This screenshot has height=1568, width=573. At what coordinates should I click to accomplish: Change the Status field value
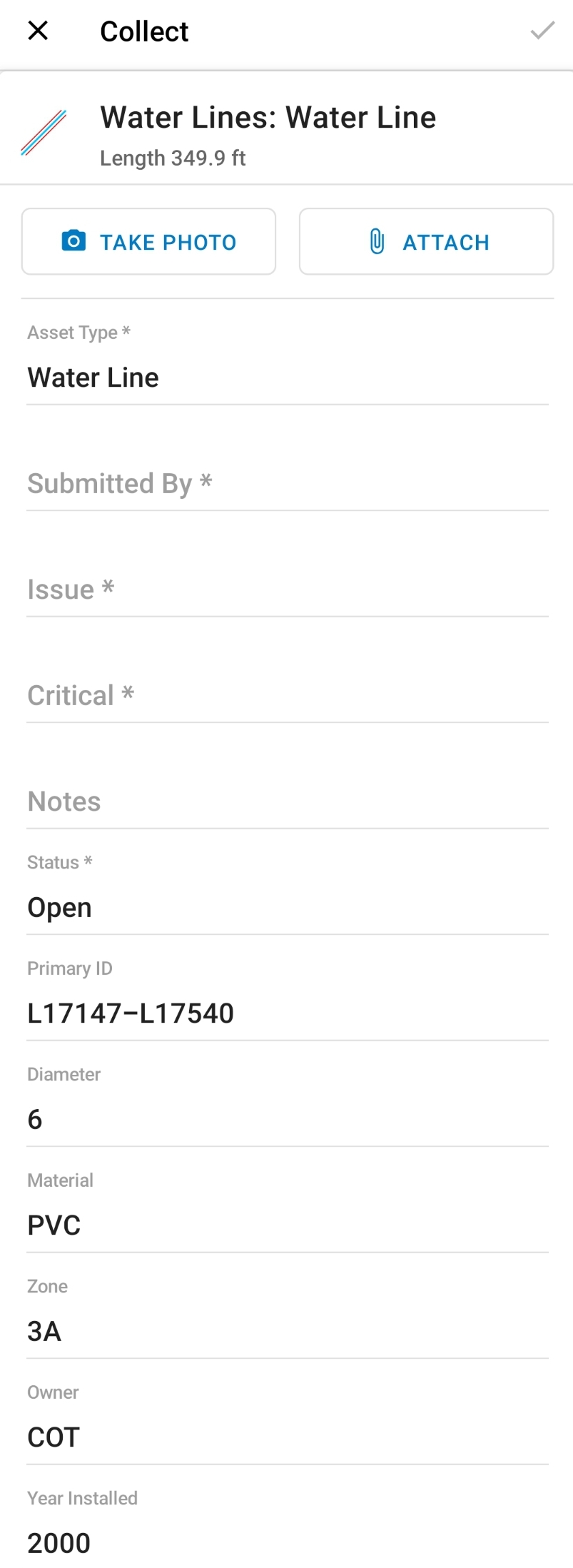(x=287, y=908)
